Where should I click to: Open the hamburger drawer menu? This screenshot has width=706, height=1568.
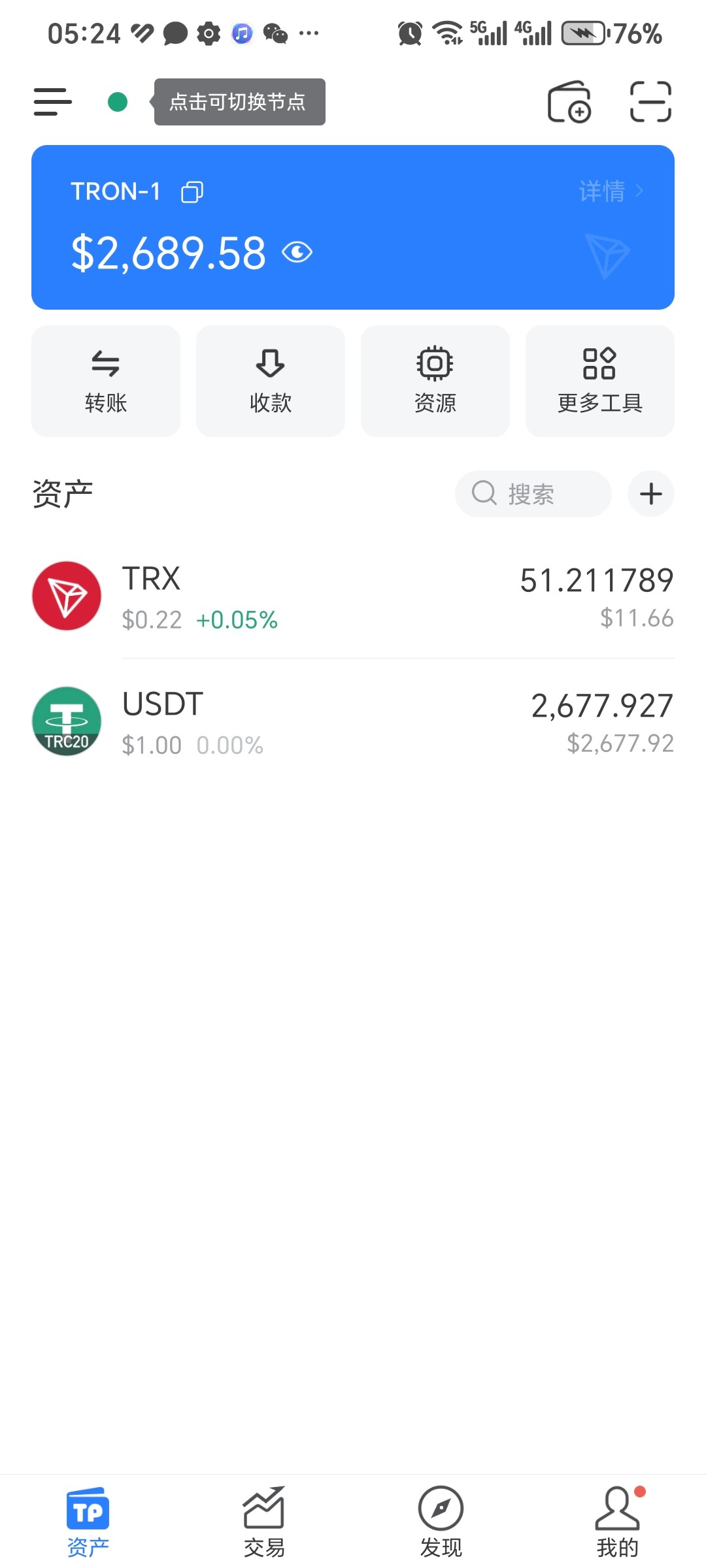click(53, 102)
